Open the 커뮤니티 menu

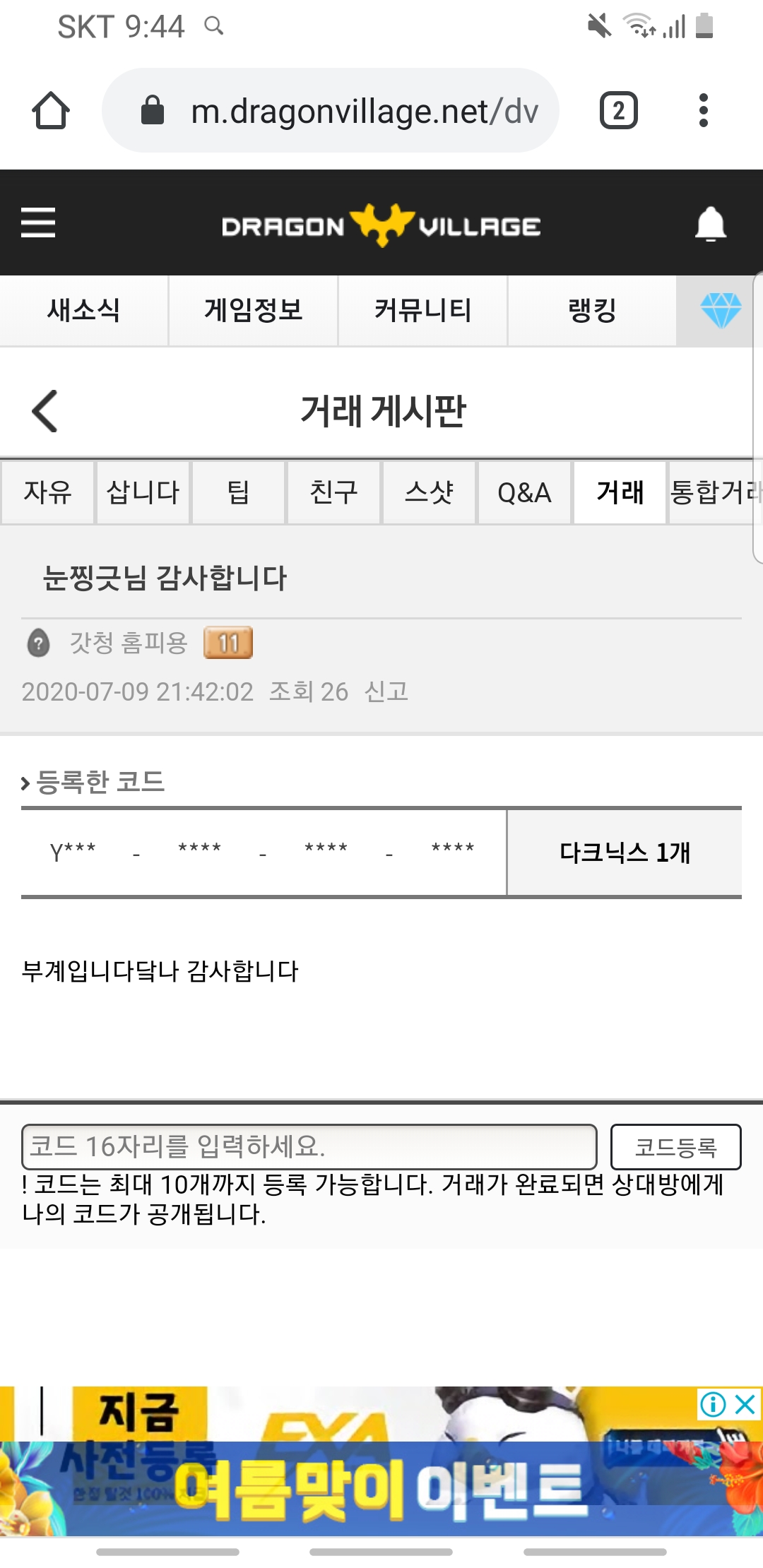click(422, 311)
